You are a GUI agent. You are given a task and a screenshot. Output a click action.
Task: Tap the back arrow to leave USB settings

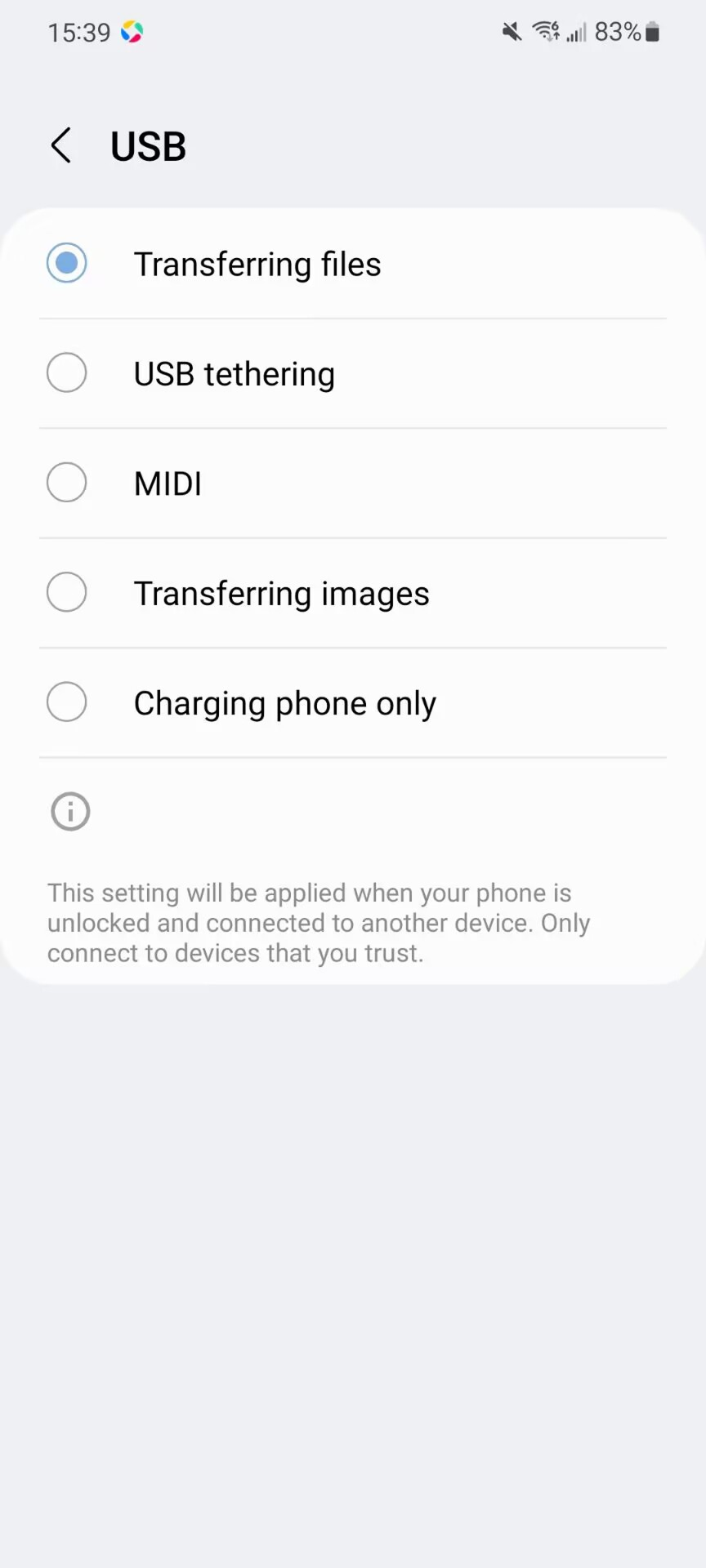(x=61, y=145)
